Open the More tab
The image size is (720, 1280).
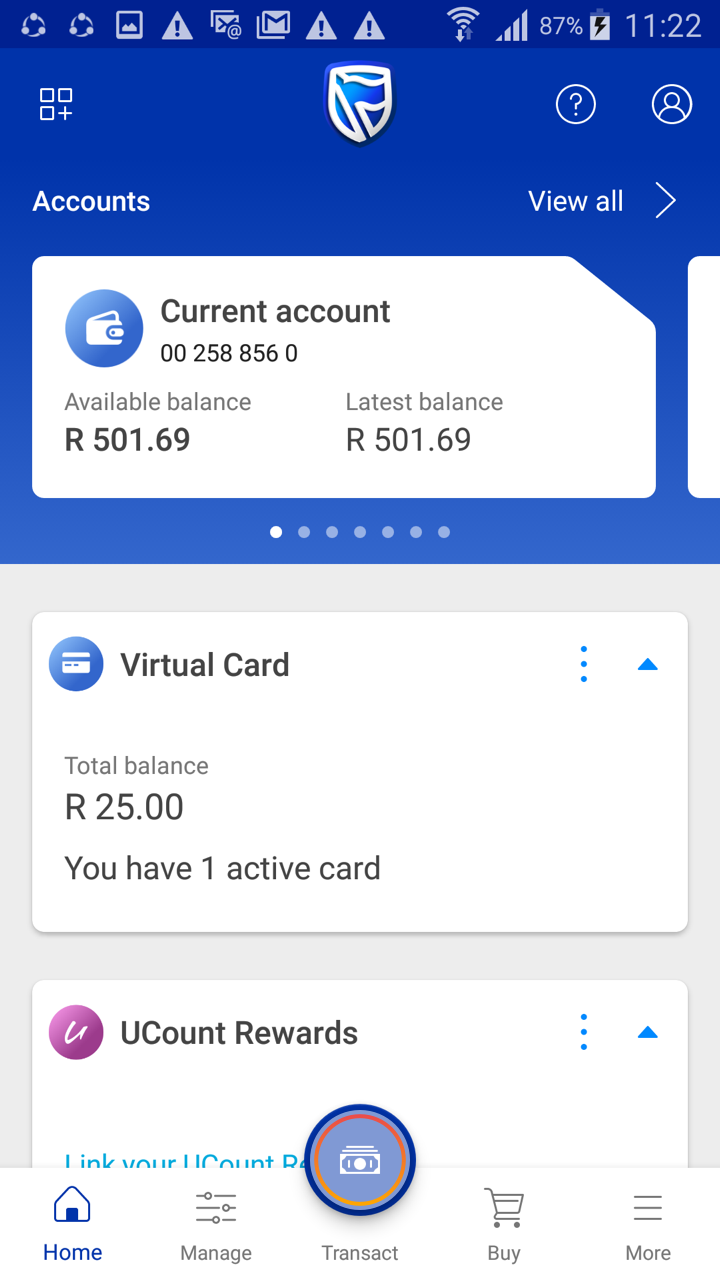pos(648,1224)
